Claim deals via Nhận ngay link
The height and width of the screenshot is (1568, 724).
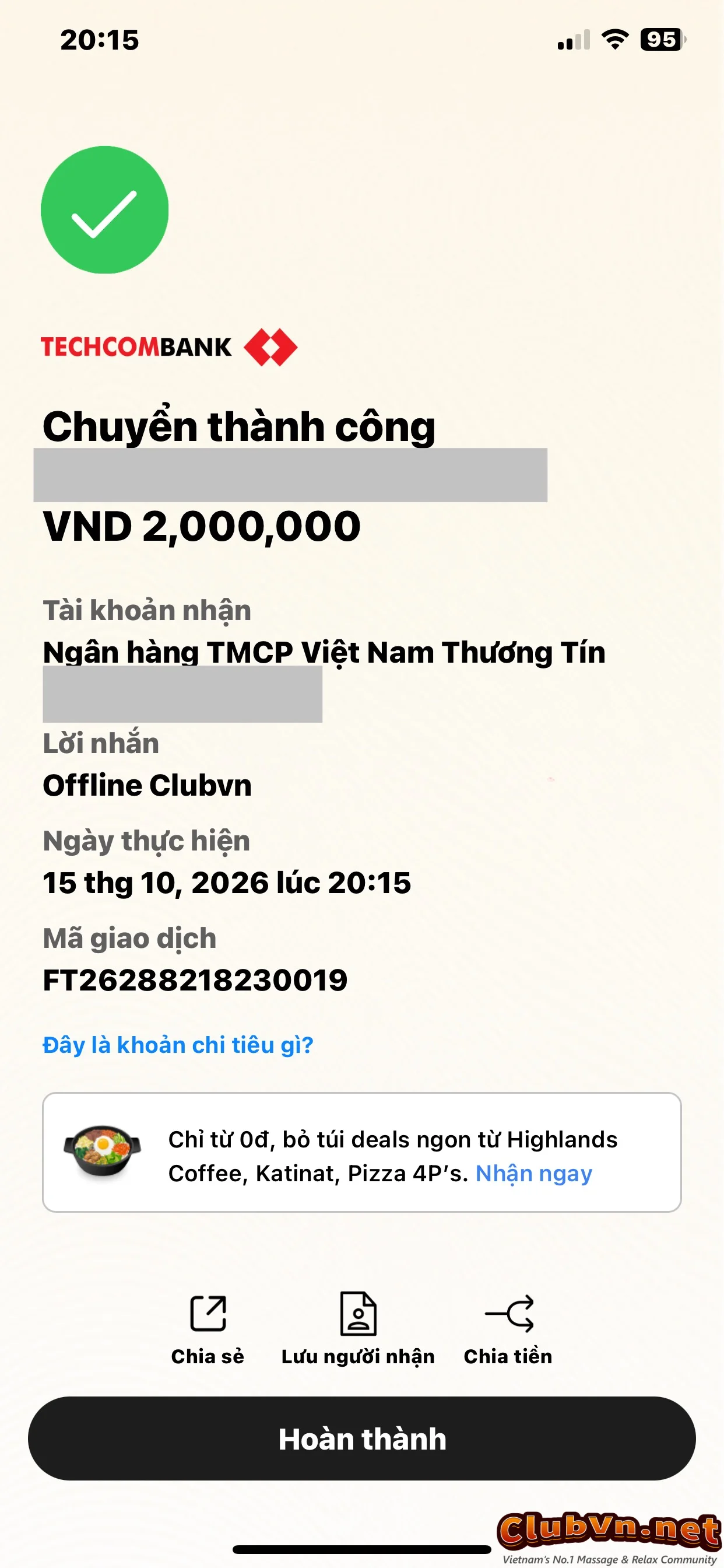click(533, 1174)
